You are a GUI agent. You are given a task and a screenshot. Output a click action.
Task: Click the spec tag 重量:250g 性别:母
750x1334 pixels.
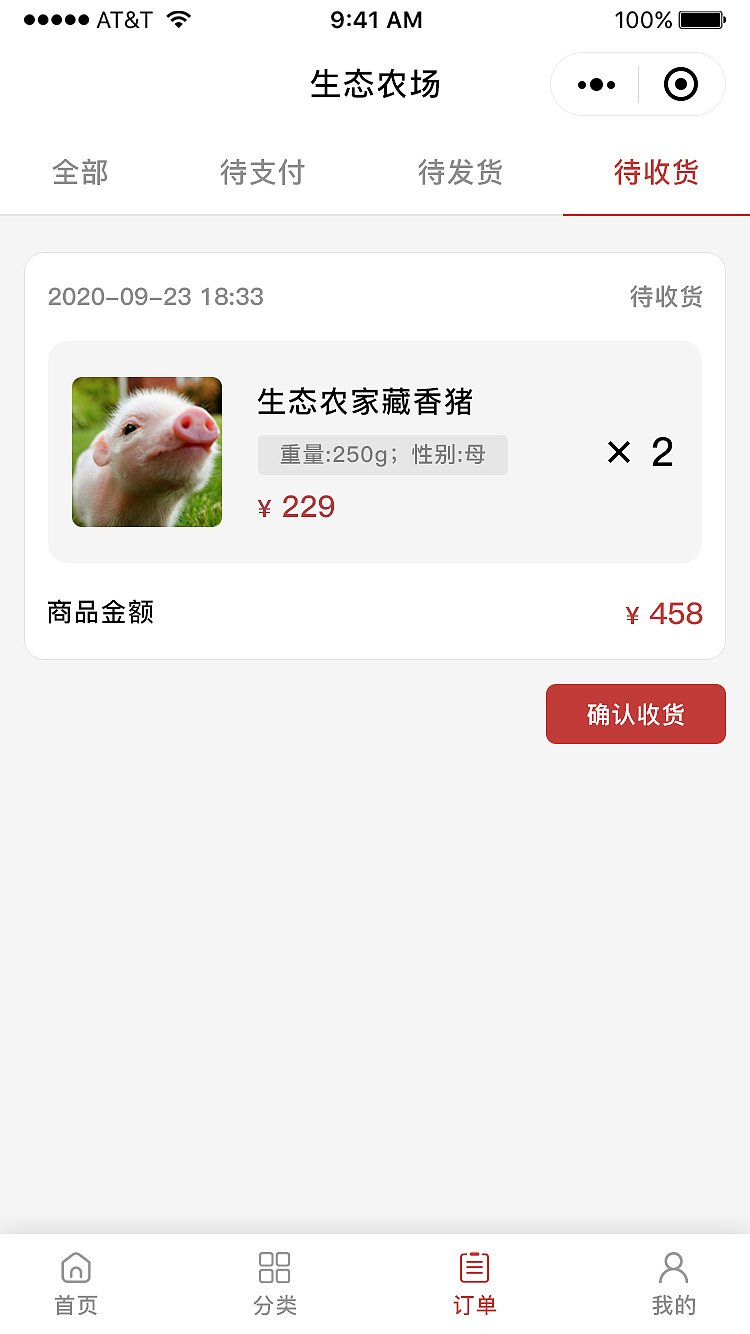[x=382, y=454]
